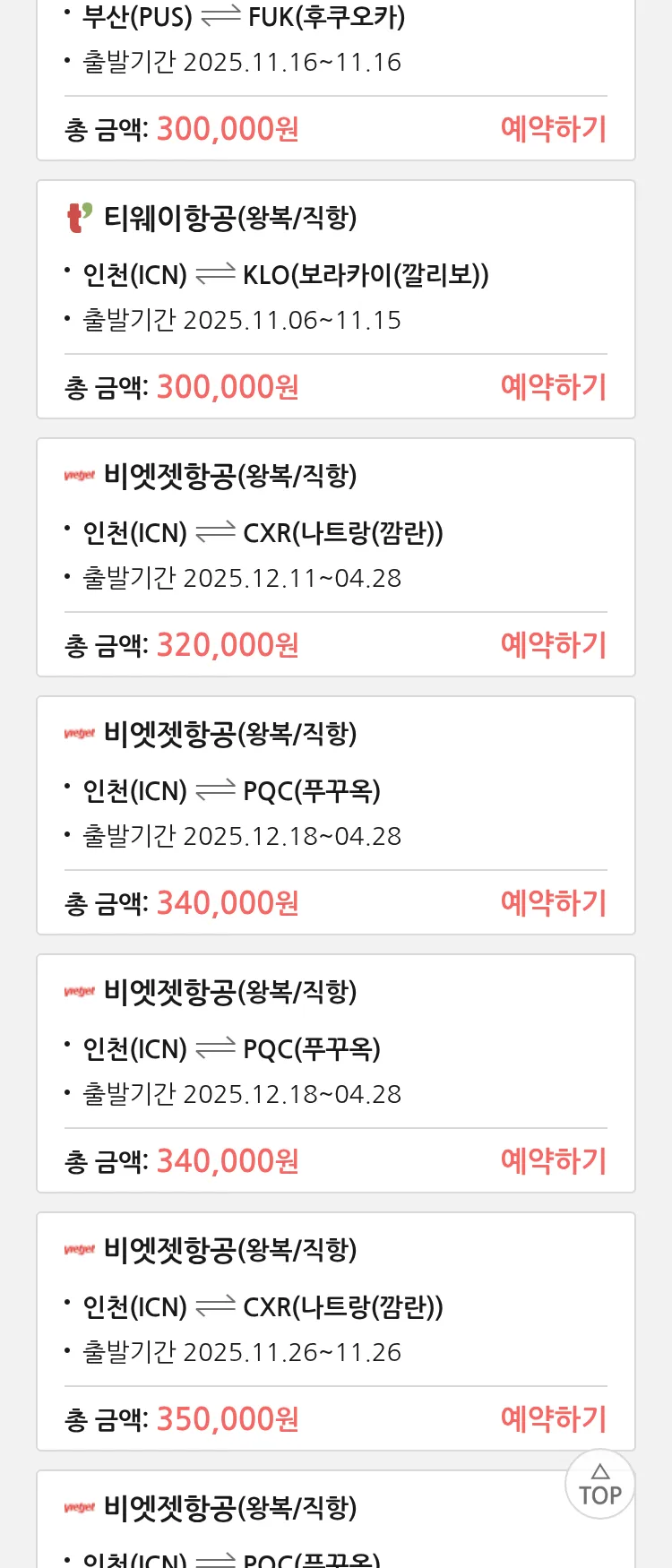This screenshot has height=1568, width=672.
Task: Tap 예약하기 for the Boracay (KLO) flight
Action: [x=553, y=387]
